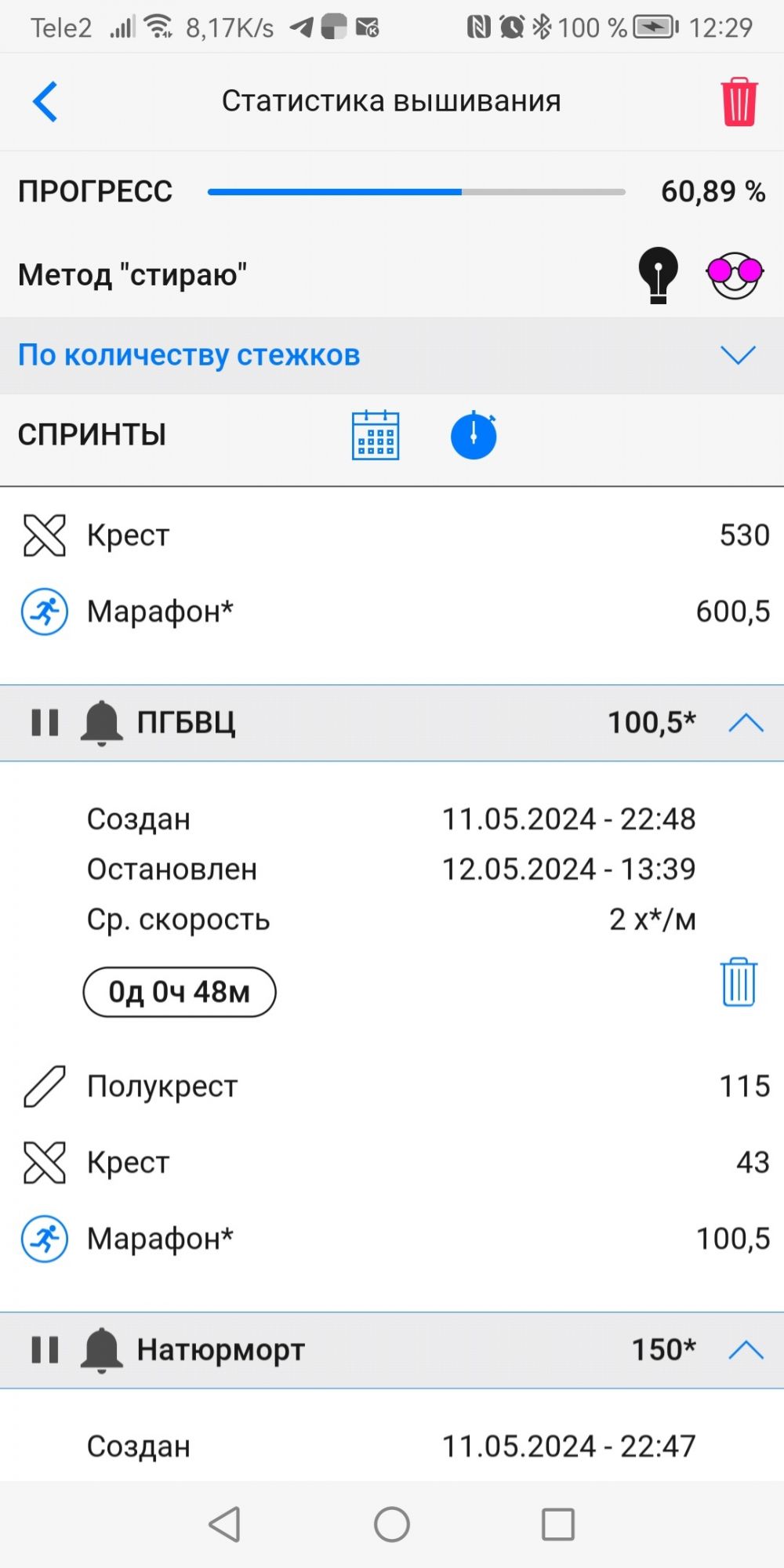The width and height of the screenshot is (784, 1568).
Task: Open the "По количеству стежков" dropdown
Action: pos(392,355)
